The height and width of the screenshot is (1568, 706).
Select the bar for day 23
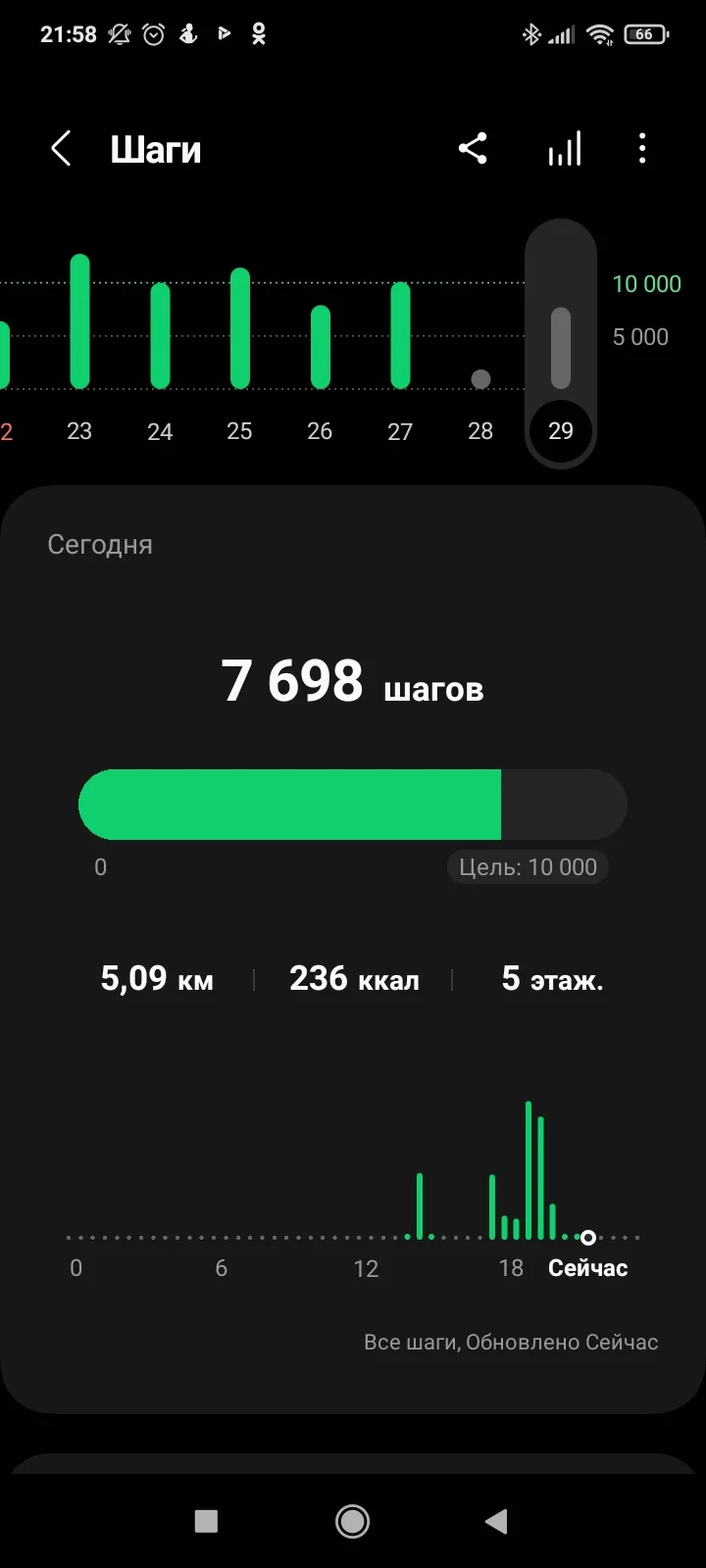point(79,321)
